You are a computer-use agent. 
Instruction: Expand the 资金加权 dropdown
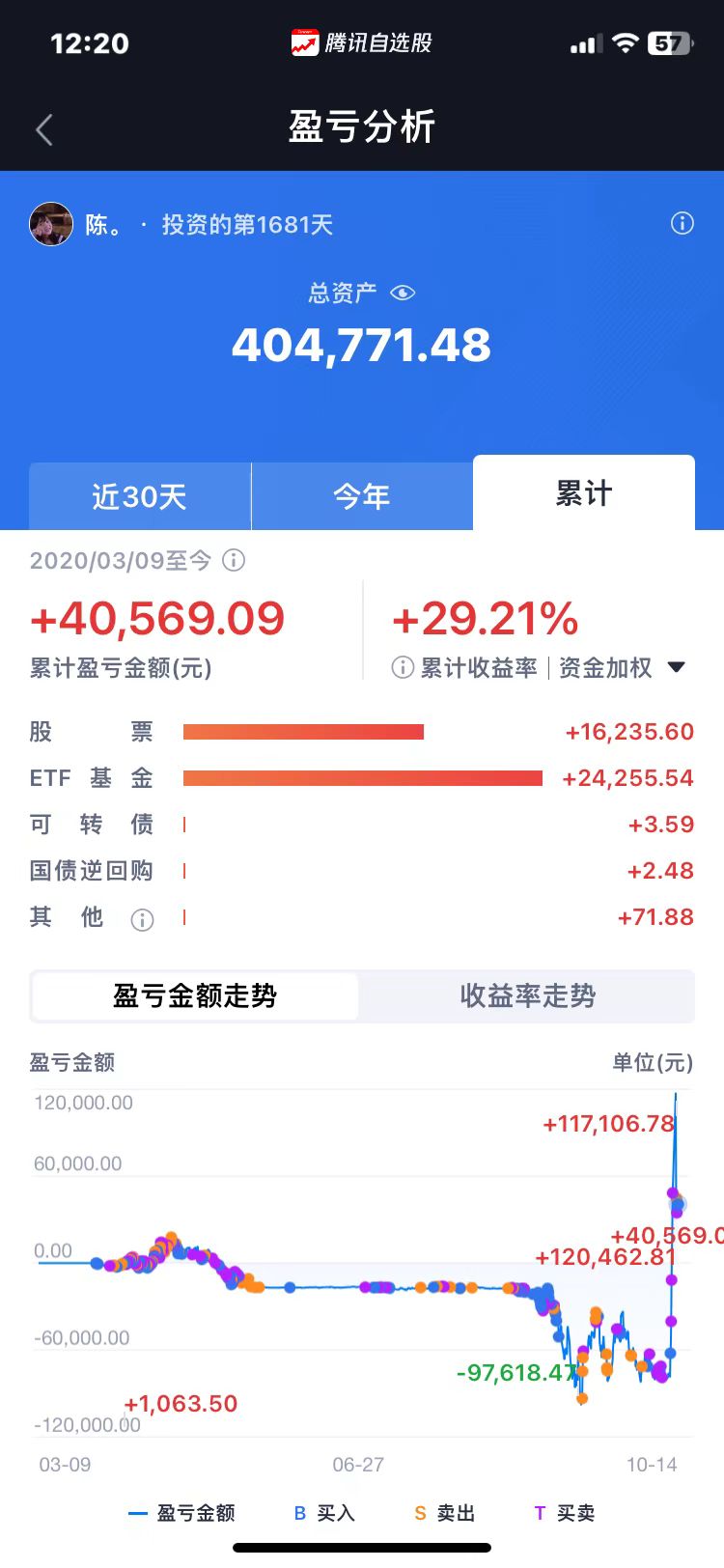click(622, 667)
